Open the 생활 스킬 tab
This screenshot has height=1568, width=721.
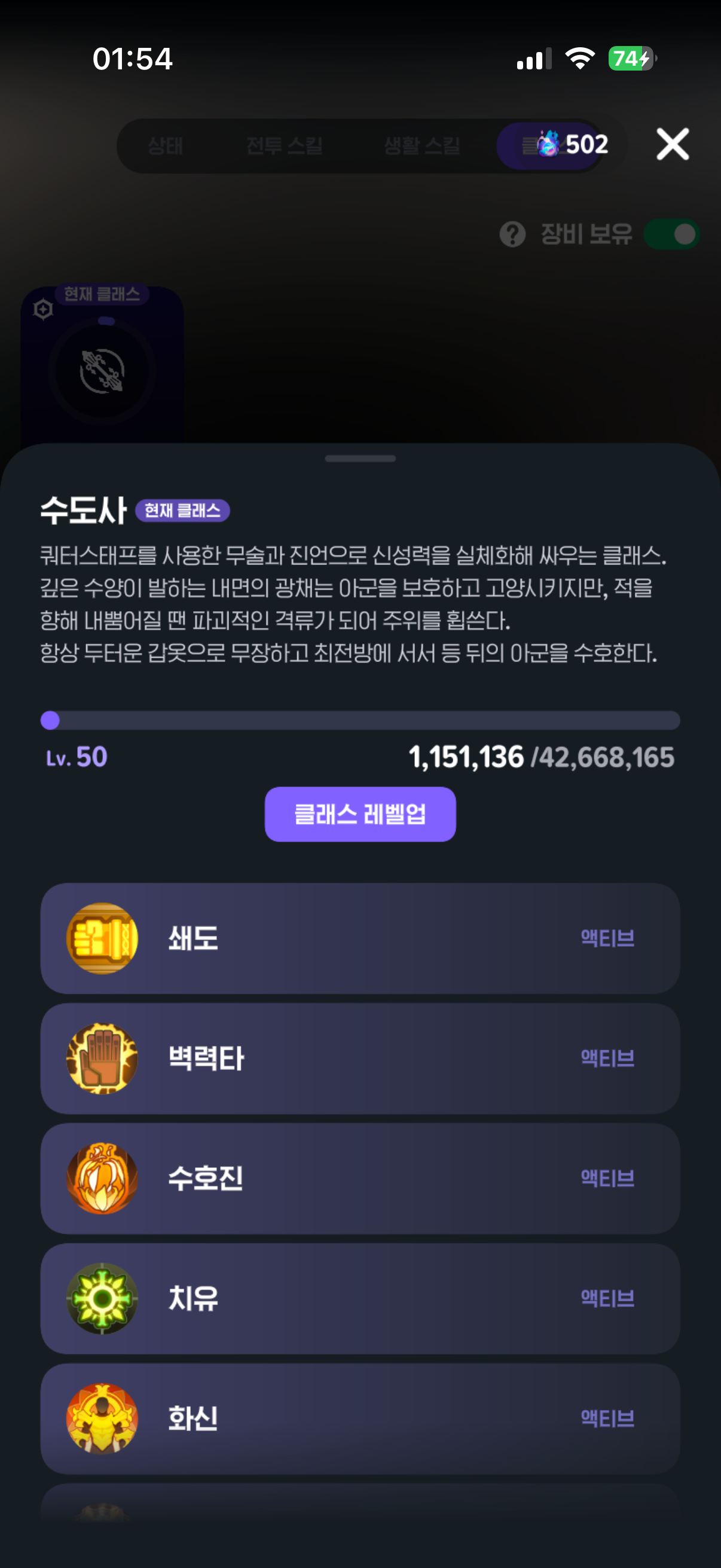click(x=423, y=144)
